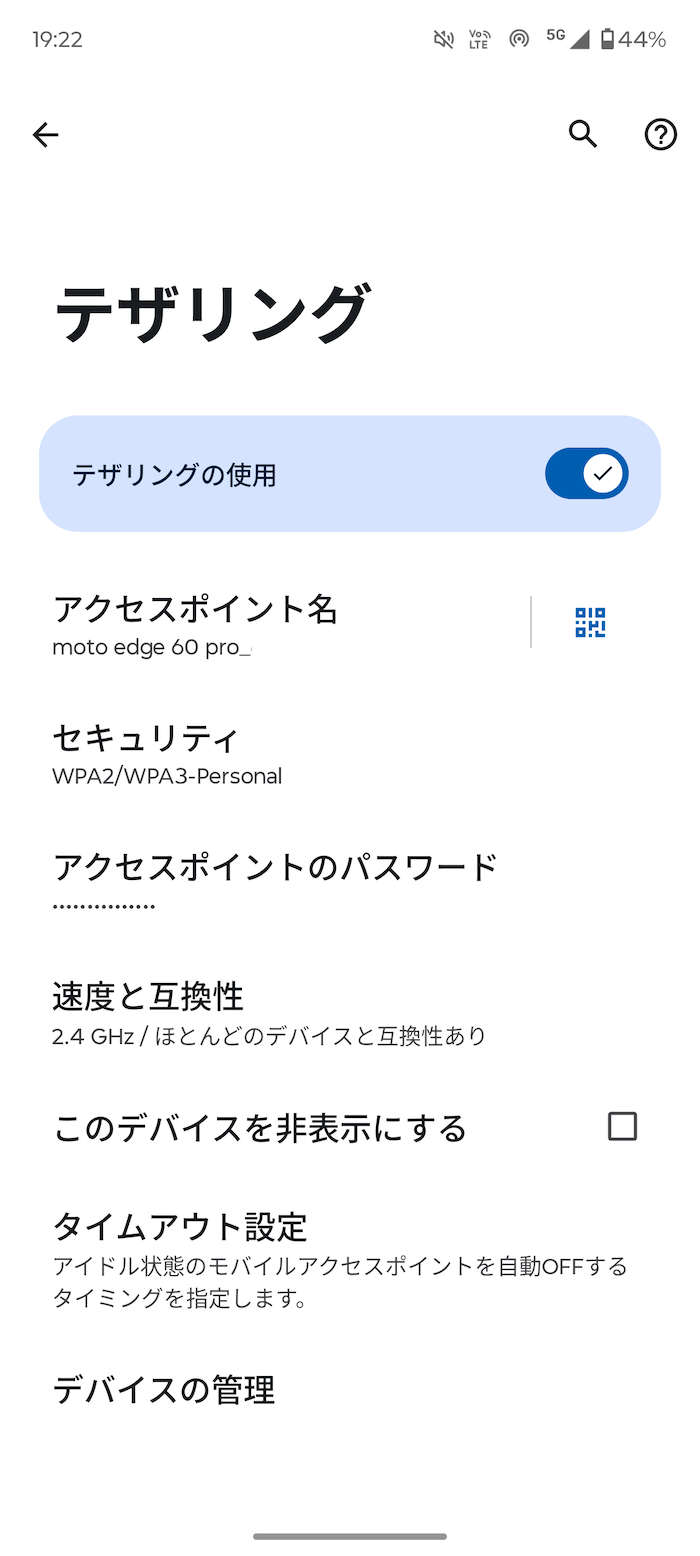Open タイムアウト設定
Image resolution: width=700 pixels, height=1556 pixels.
(x=350, y=1256)
